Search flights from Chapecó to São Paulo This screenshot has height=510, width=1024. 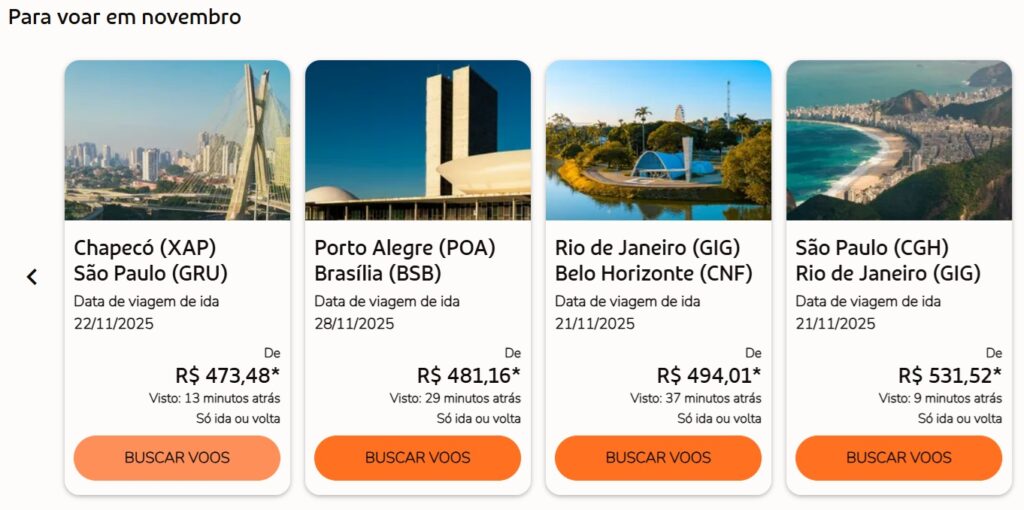tap(177, 458)
